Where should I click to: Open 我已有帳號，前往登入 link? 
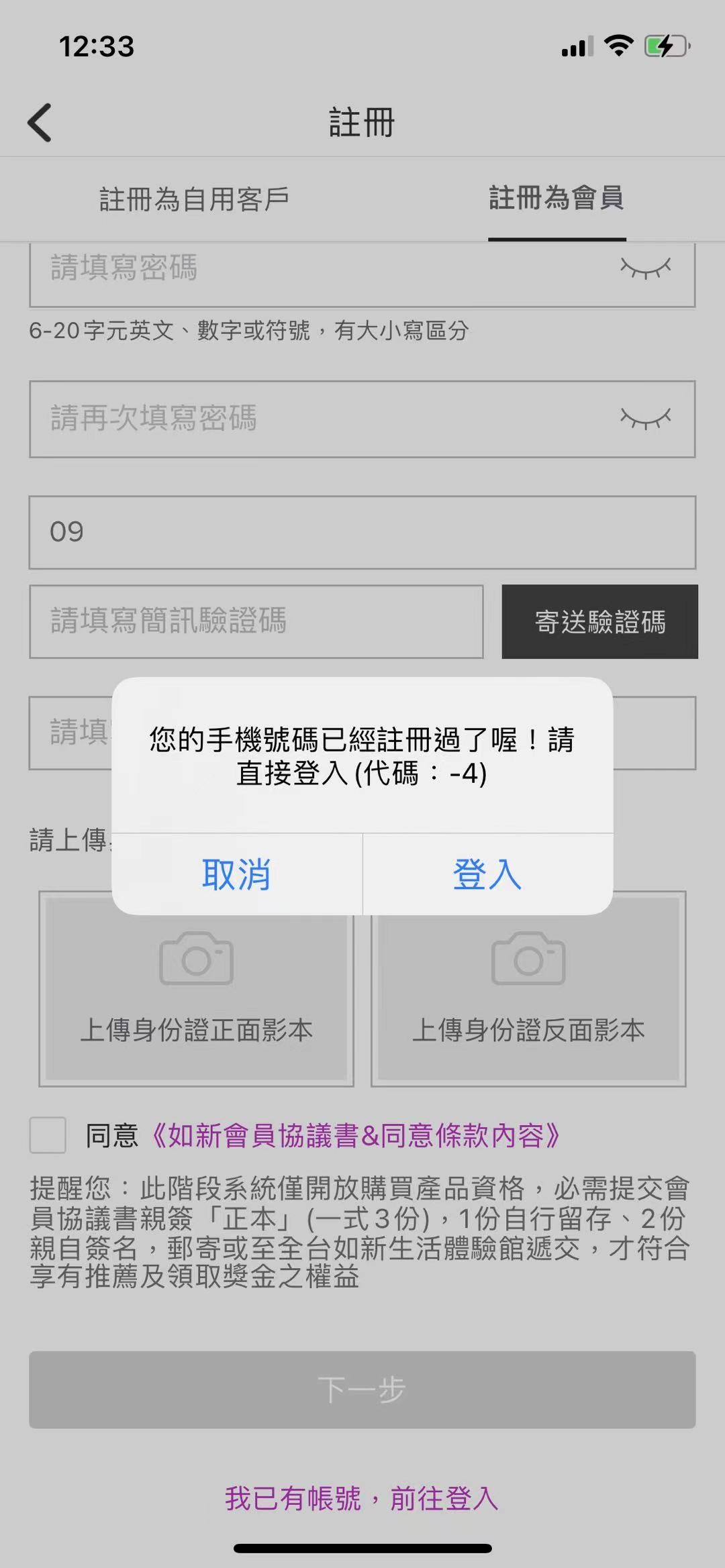362,1498
